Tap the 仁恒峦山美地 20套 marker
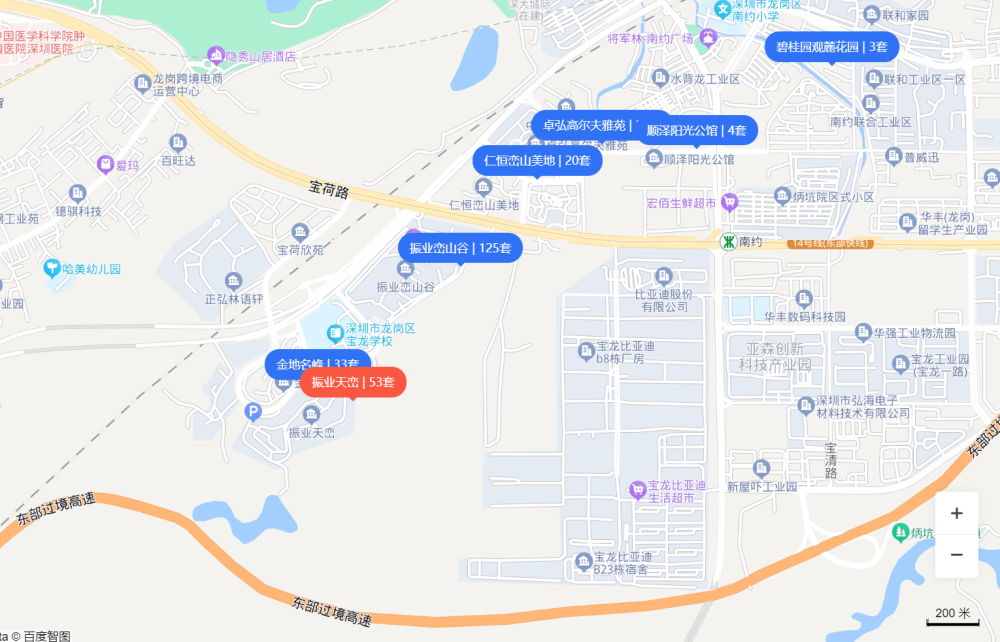 (x=537, y=160)
